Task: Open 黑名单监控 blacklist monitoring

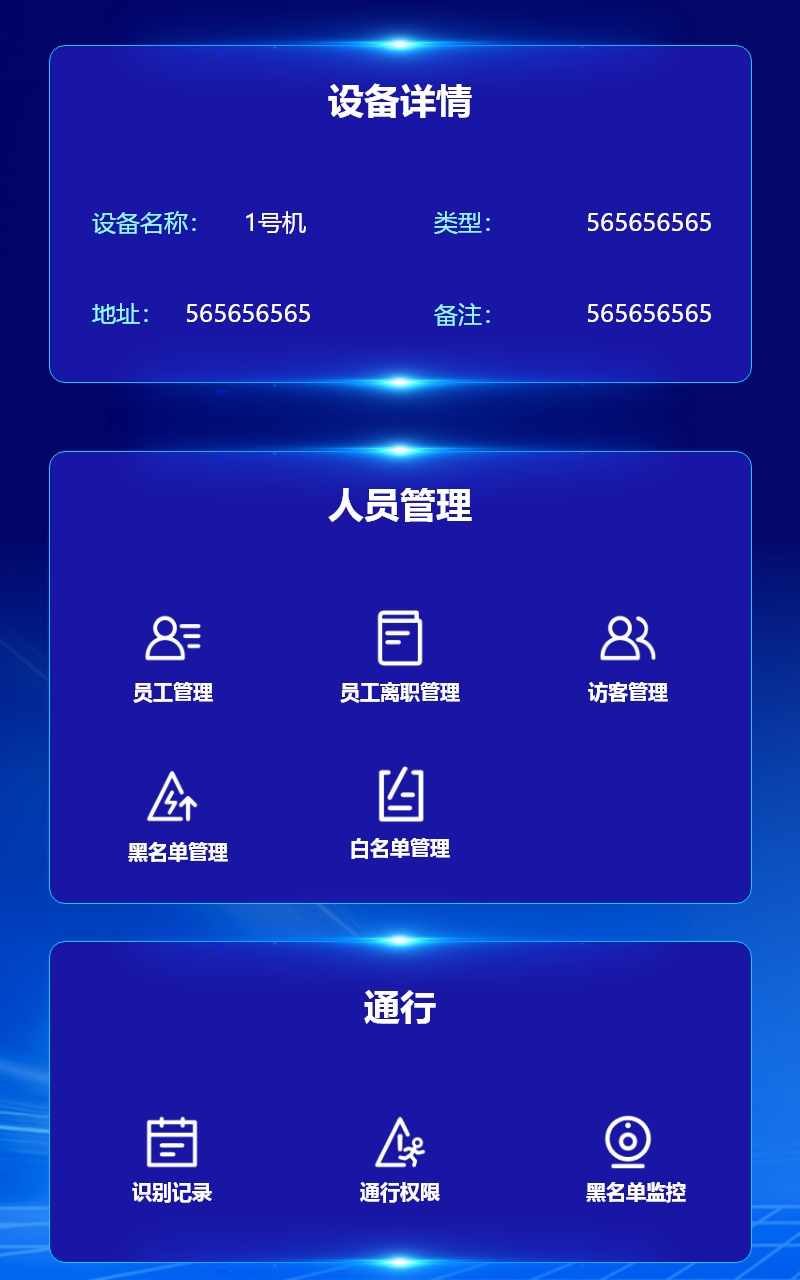Action: click(x=636, y=1160)
